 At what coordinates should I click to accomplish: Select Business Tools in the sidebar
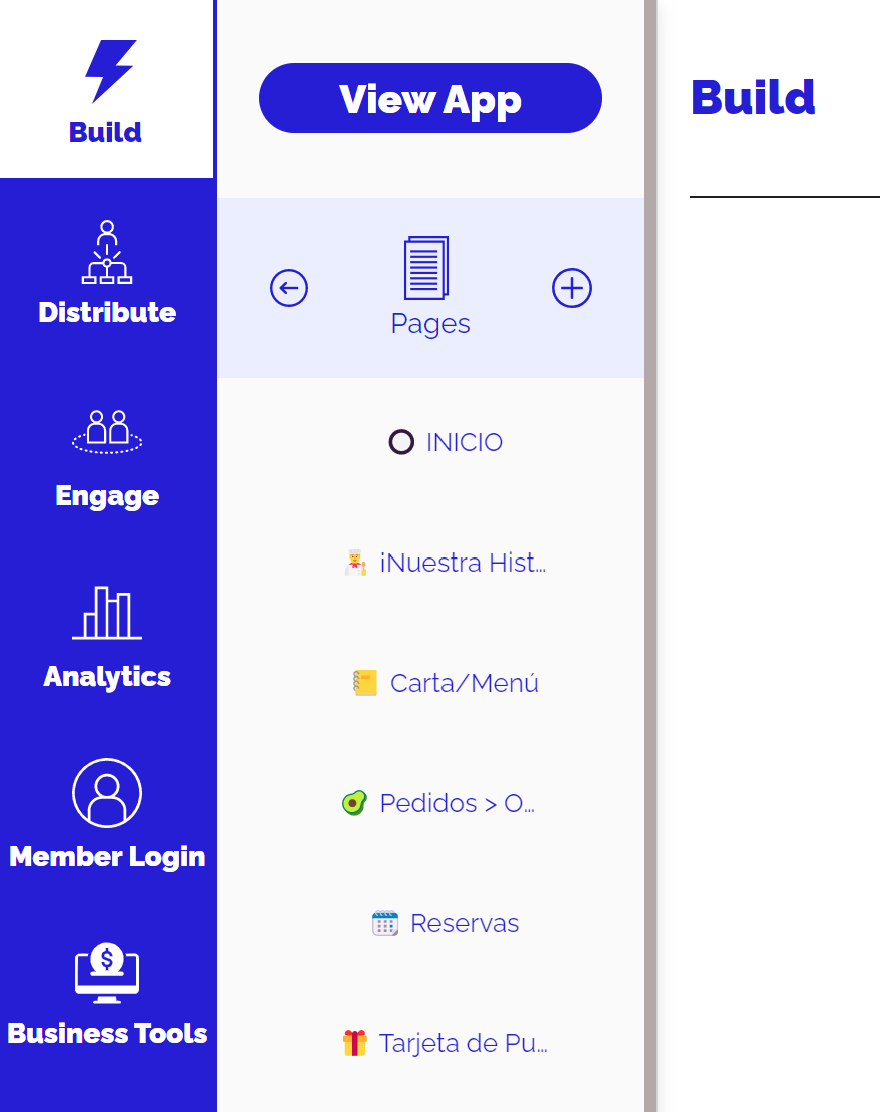click(107, 994)
